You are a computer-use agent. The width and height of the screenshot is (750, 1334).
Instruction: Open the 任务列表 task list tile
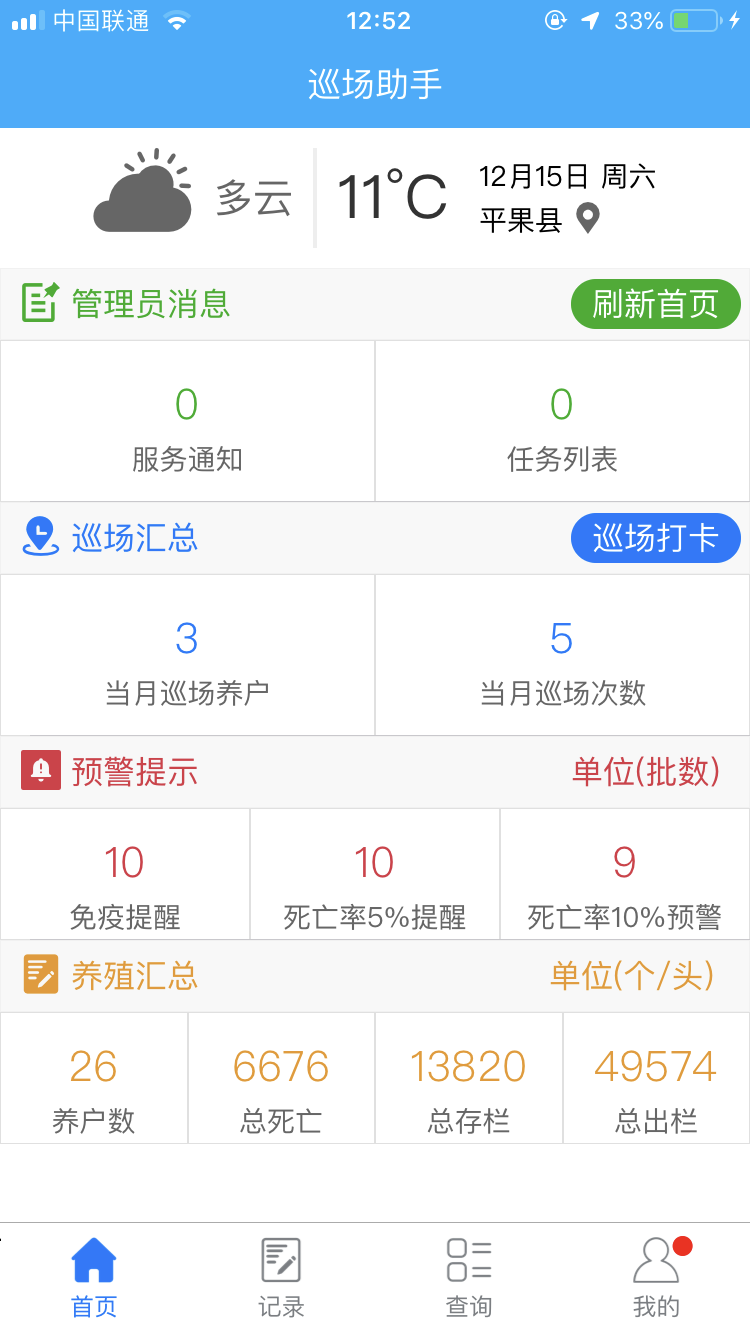point(562,421)
